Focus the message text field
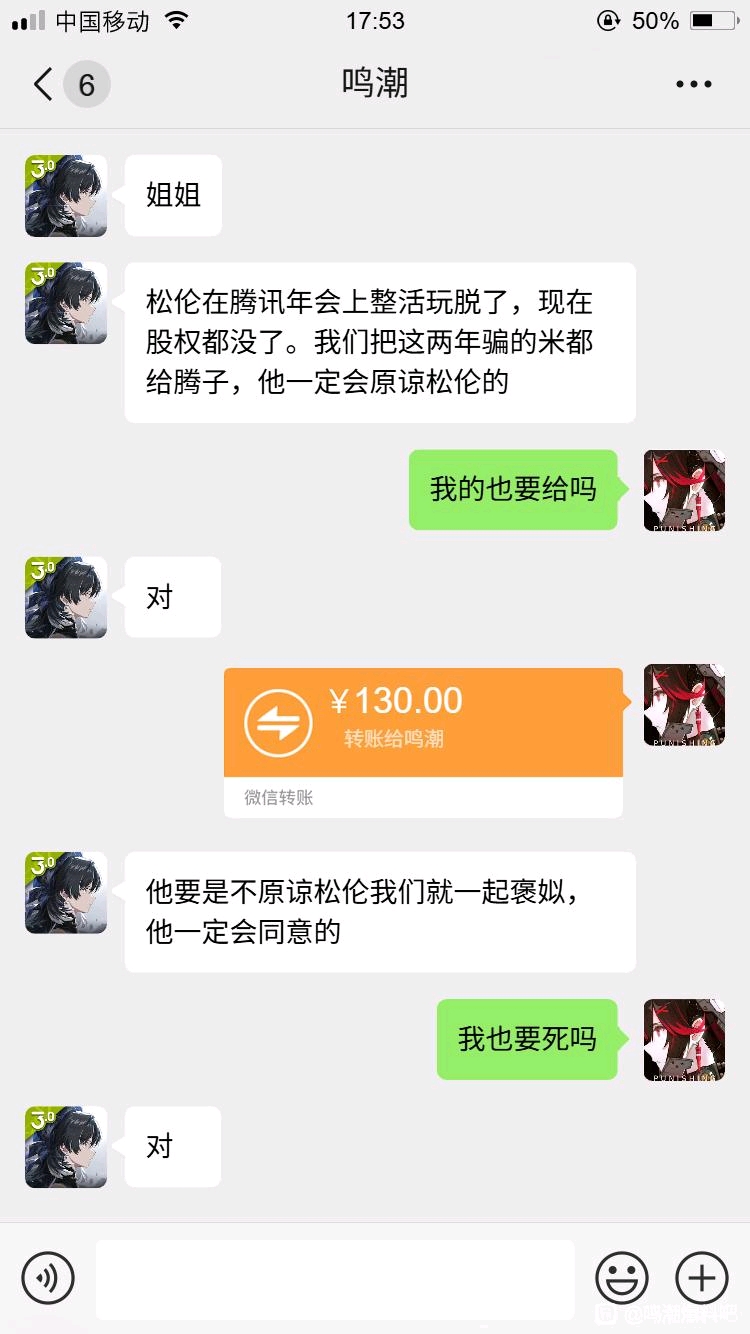This screenshot has height=1334, width=750. pos(335,1278)
